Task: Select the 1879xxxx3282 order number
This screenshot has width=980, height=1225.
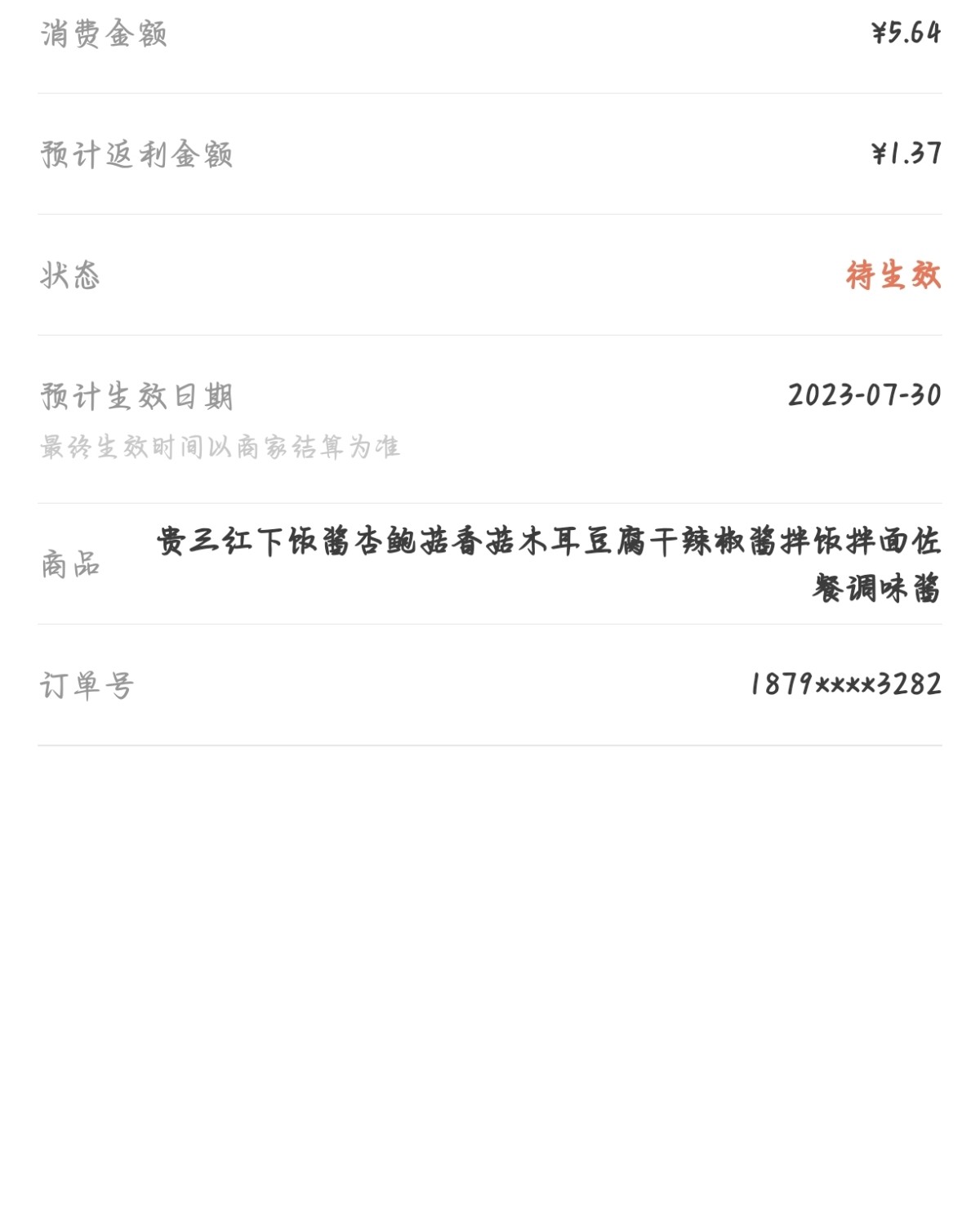Action: click(x=845, y=684)
